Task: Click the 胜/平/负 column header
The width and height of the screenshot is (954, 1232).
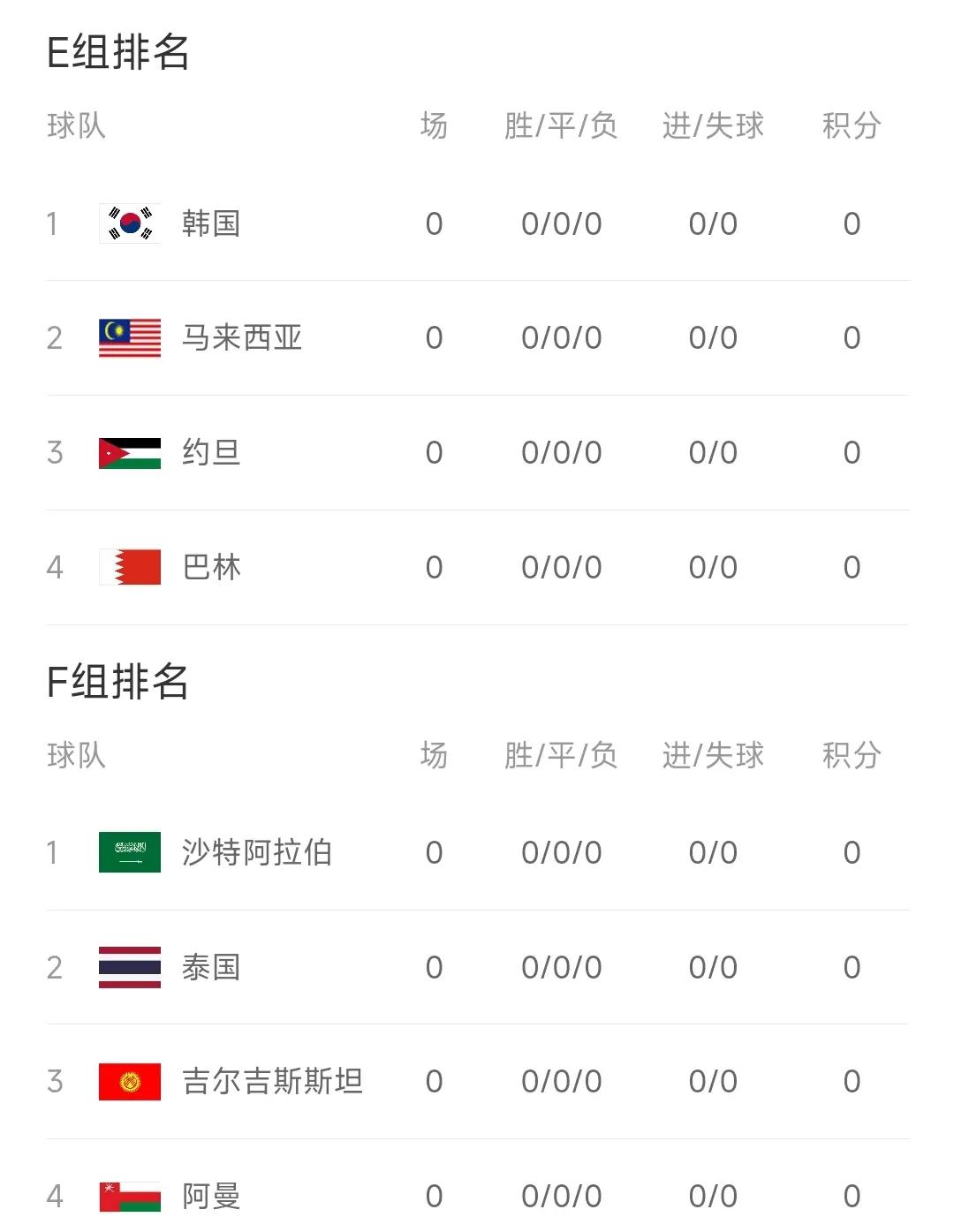Action: click(x=561, y=126)
